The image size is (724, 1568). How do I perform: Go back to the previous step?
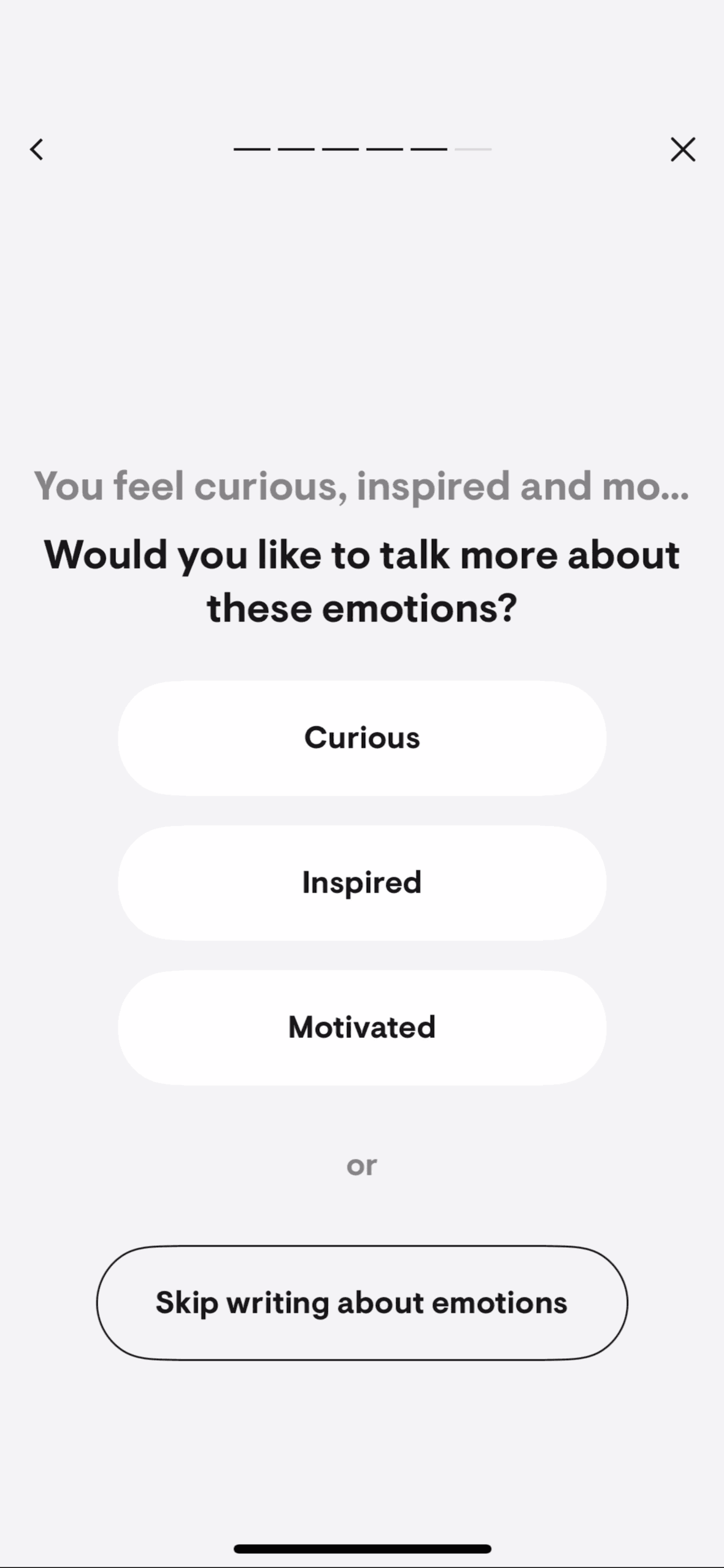coord(37,149)
